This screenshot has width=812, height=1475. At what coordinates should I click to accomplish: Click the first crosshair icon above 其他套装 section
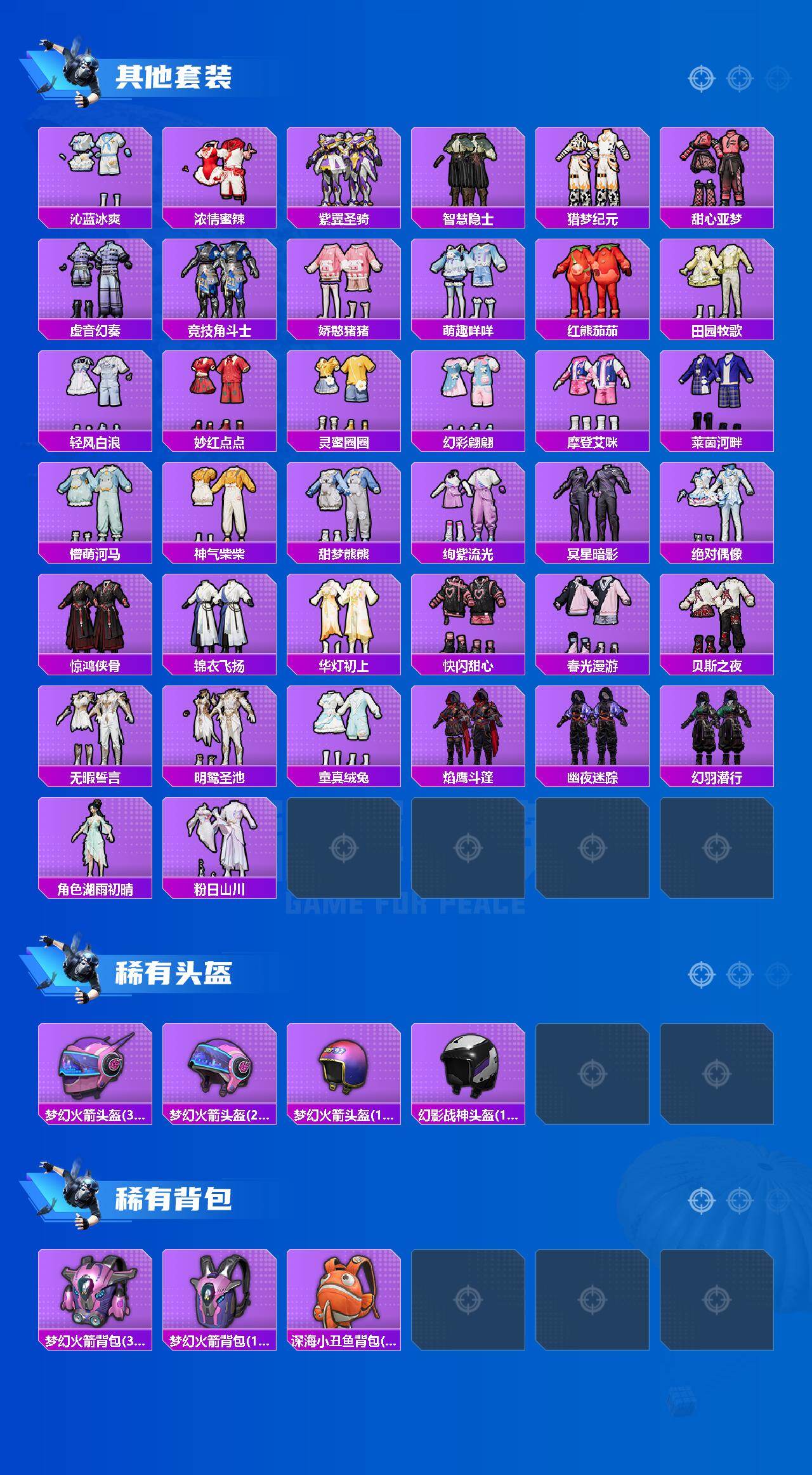coord(701,78)
